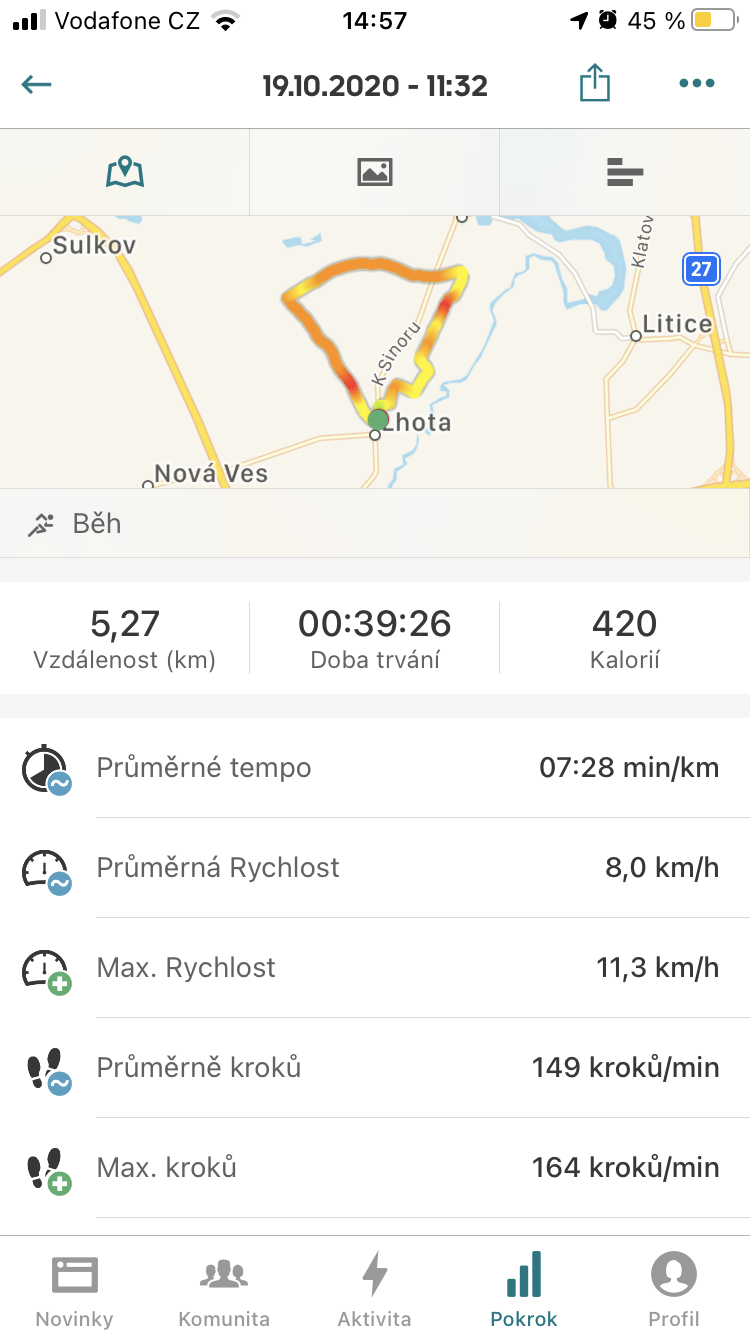Open the run route map
This screenshot has height=1334, width=750.
point(375,352)
